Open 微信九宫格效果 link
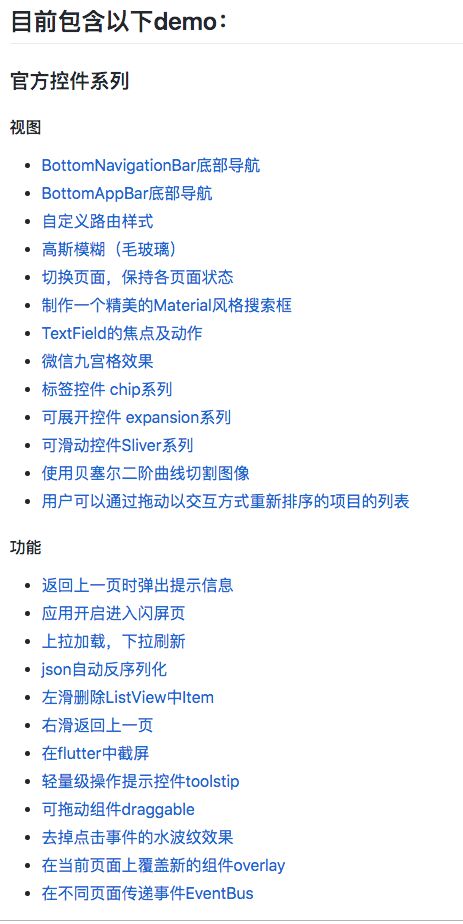This screenshot has height=924, width=463. 98,361
